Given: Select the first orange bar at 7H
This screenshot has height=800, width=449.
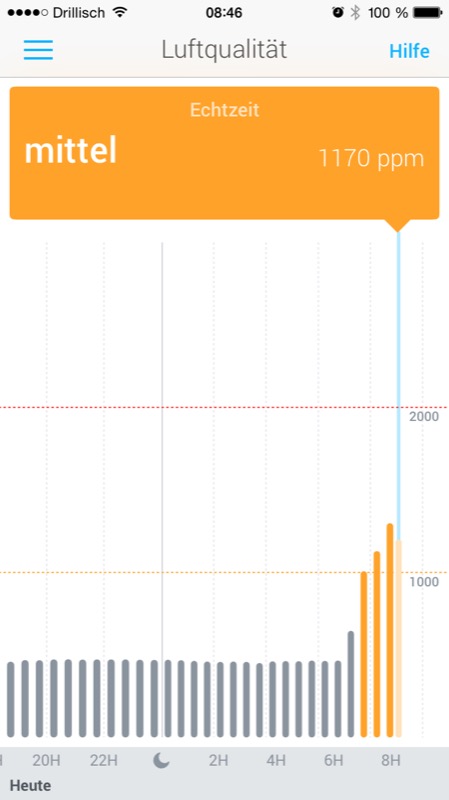Looking at the screenshot, I should 364,654.
